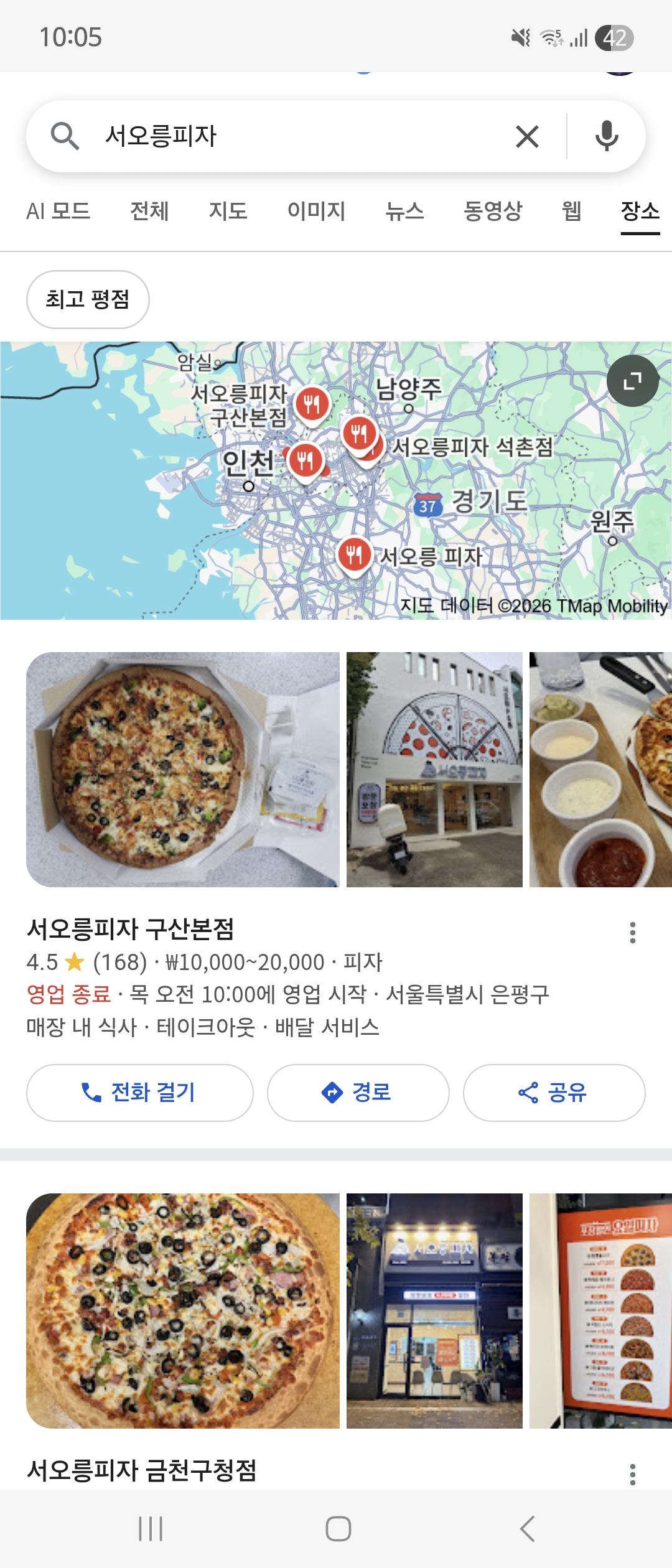Switch to the 동영상 tab
Viewport: 672px width, 1568px height.
[x=493, y=211]
